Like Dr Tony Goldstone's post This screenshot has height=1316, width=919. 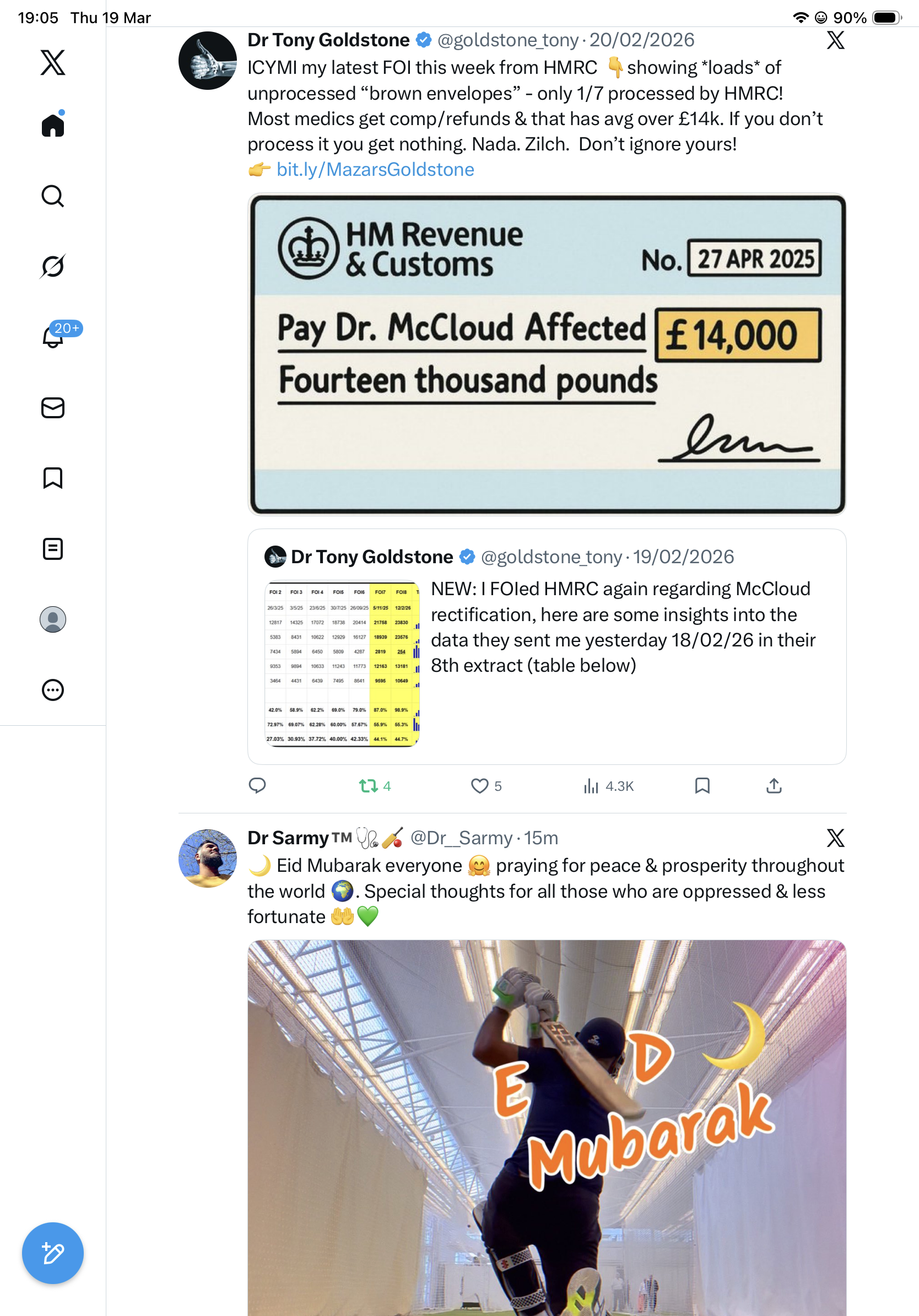486,786
